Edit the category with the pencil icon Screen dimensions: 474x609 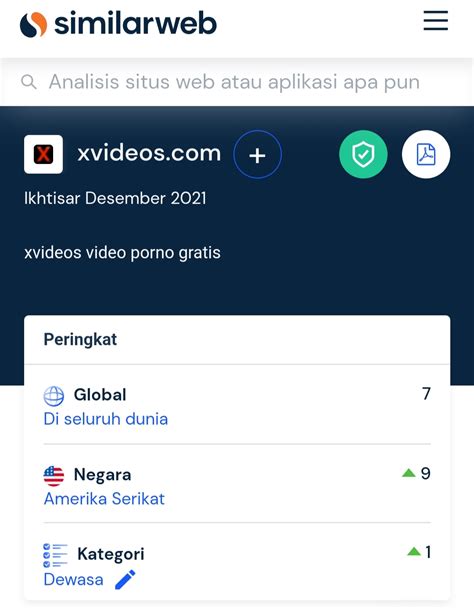pos(125,579)
